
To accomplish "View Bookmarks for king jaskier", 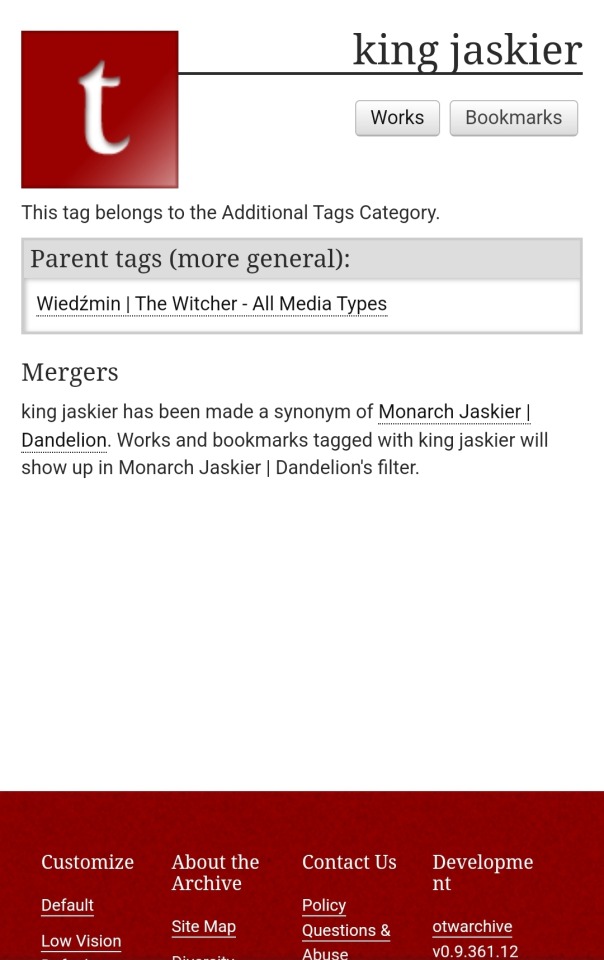I will (513, 118).
